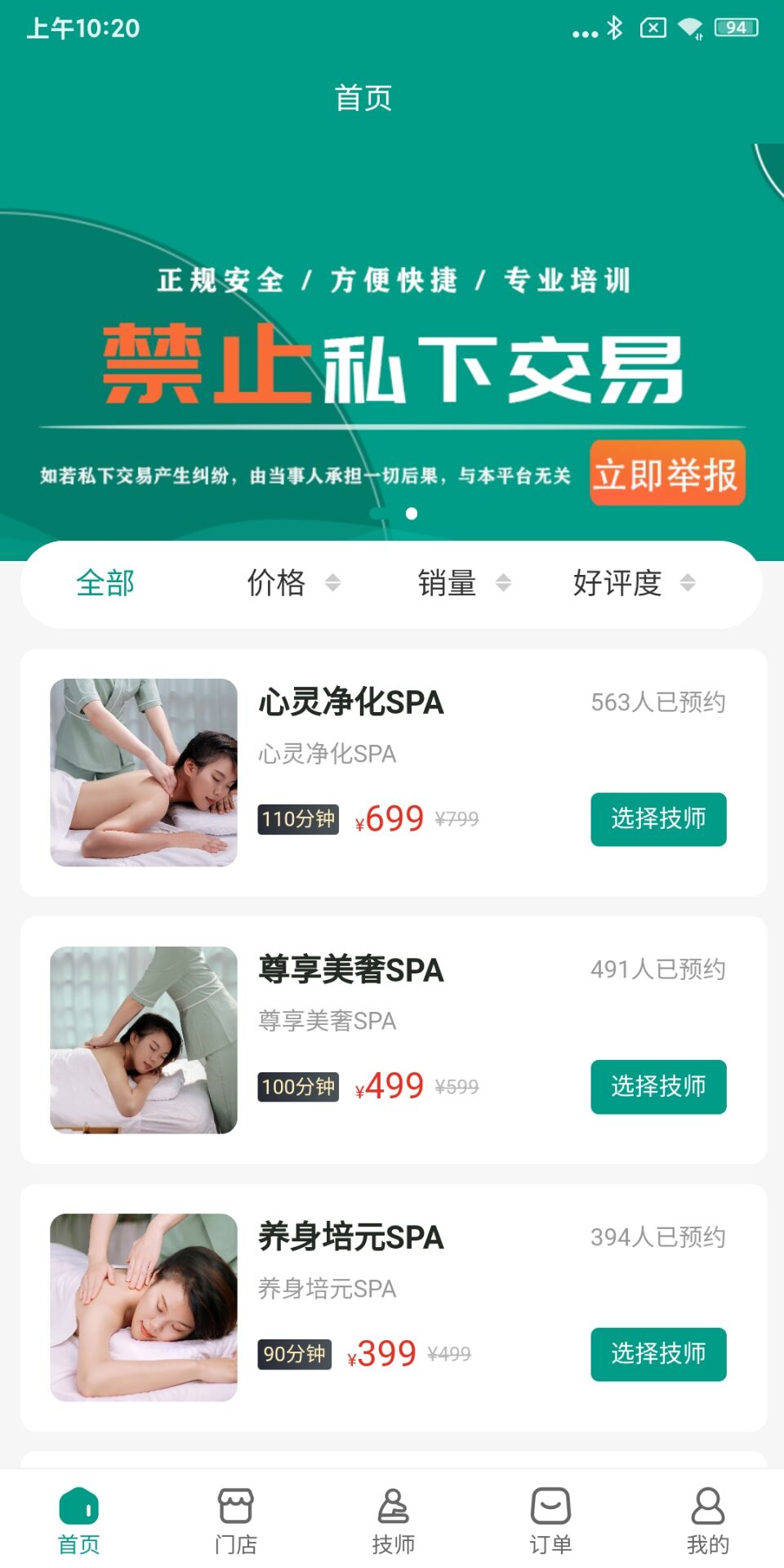Select the 全部 filter tab
Viewport: 784px width, 1568px height.
[105, 583]
